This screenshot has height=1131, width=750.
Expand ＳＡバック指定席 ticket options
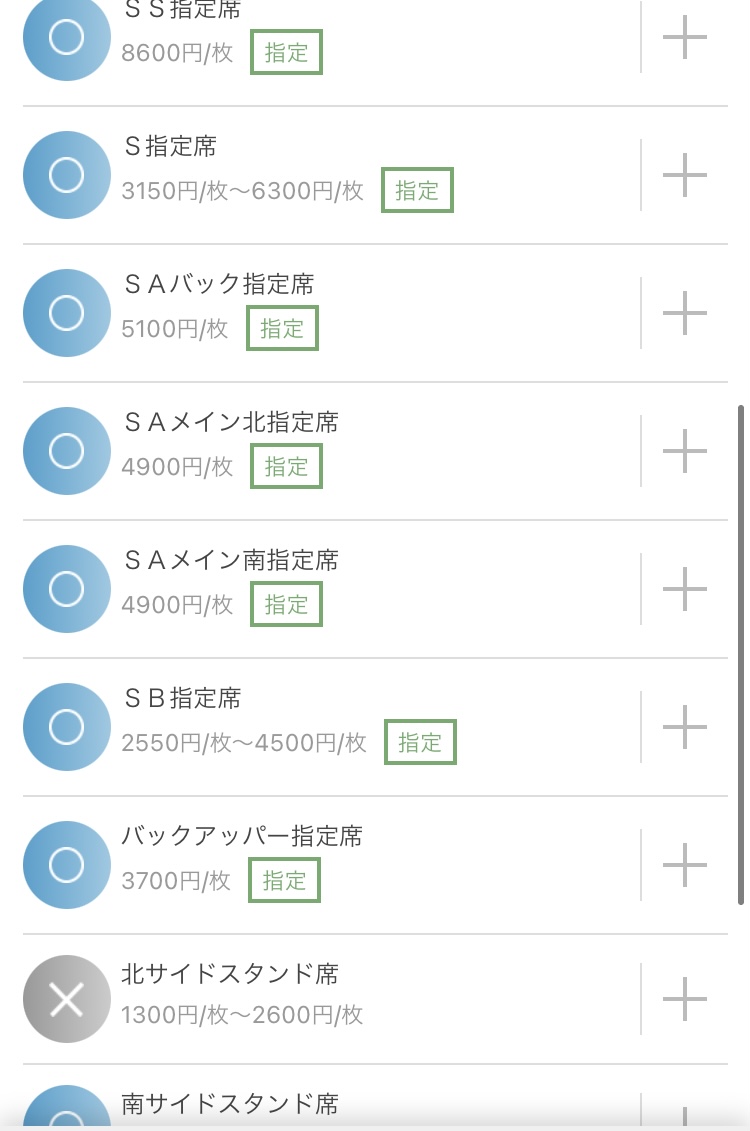685,313
